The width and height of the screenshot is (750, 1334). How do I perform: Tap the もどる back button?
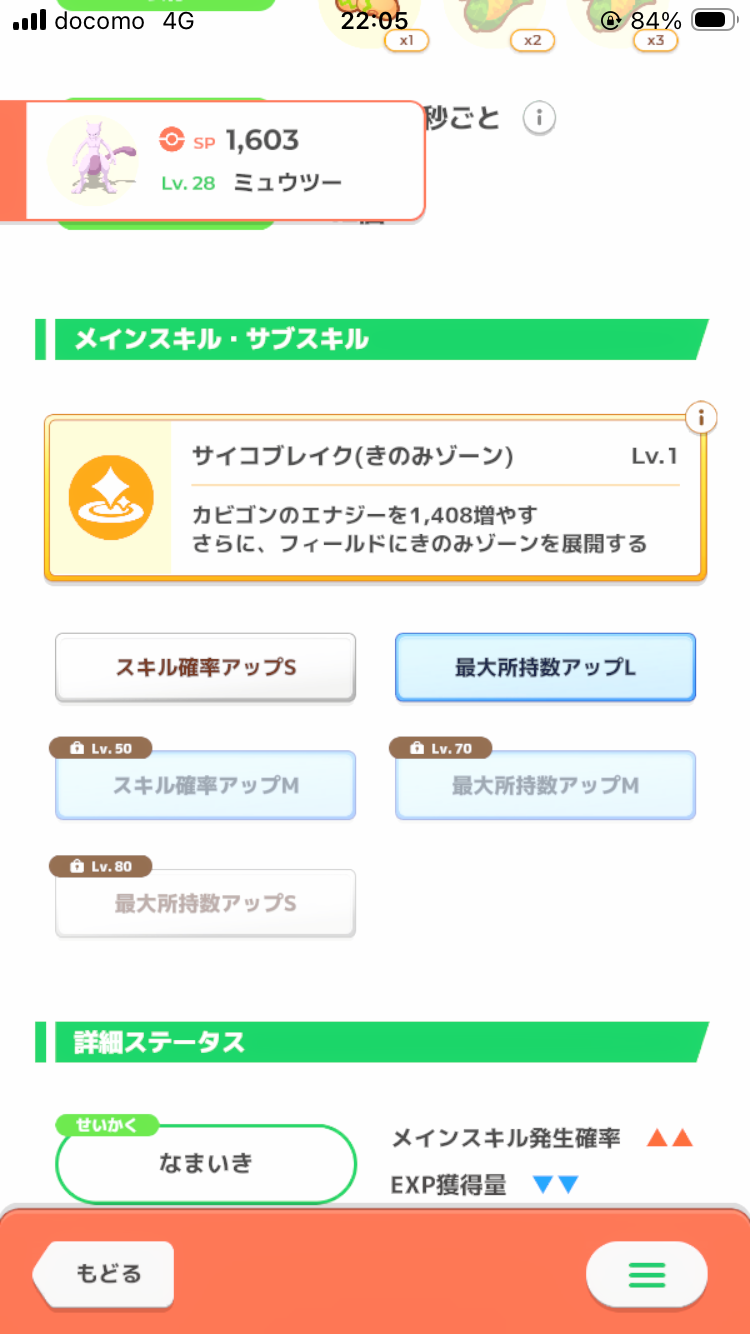click(104, 1273)
